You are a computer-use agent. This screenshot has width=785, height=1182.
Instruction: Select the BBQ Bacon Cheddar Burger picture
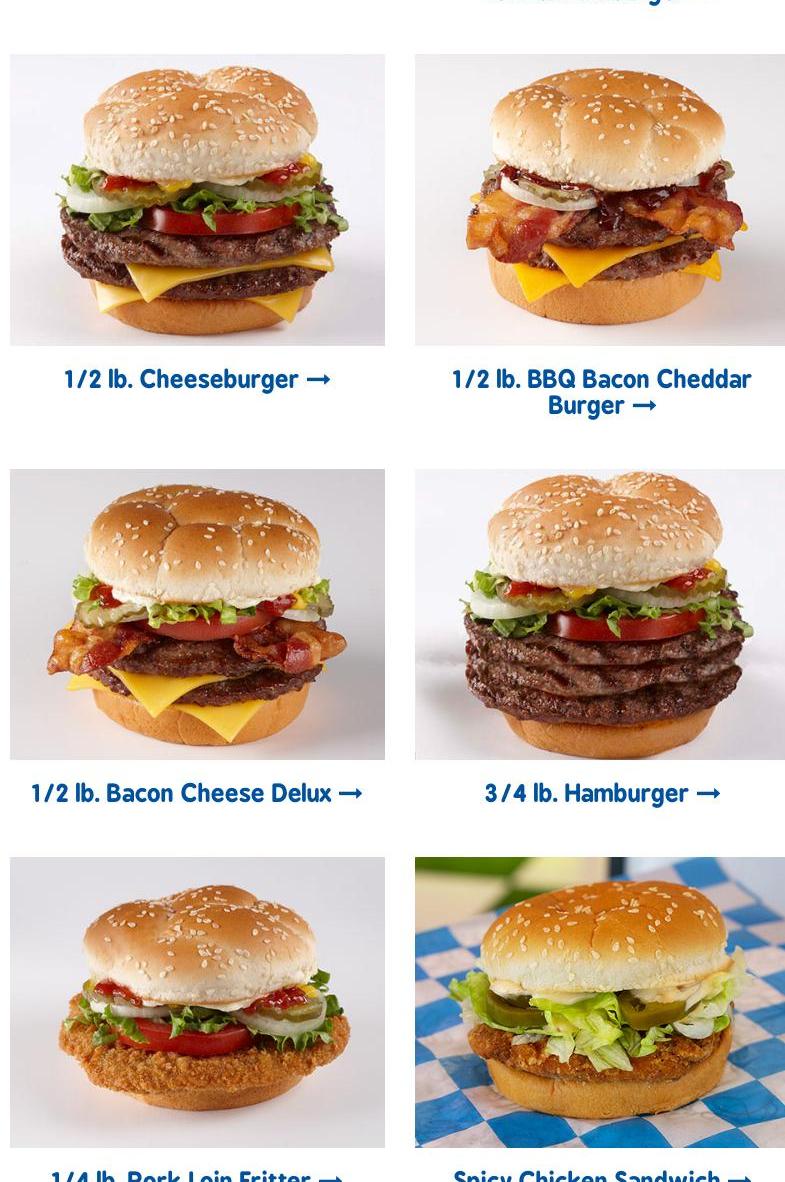(600, 200)
